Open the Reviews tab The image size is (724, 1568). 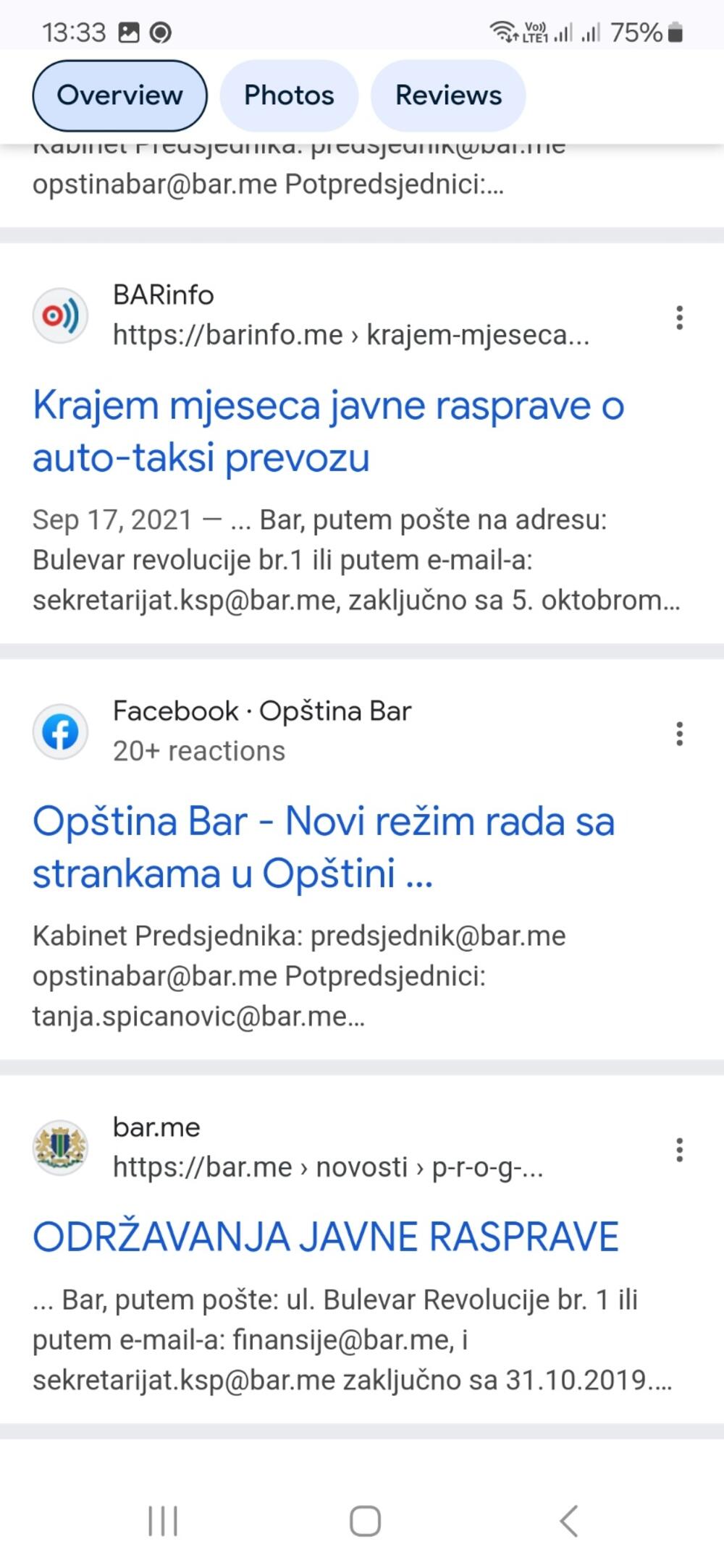click(x=447, y=95)
